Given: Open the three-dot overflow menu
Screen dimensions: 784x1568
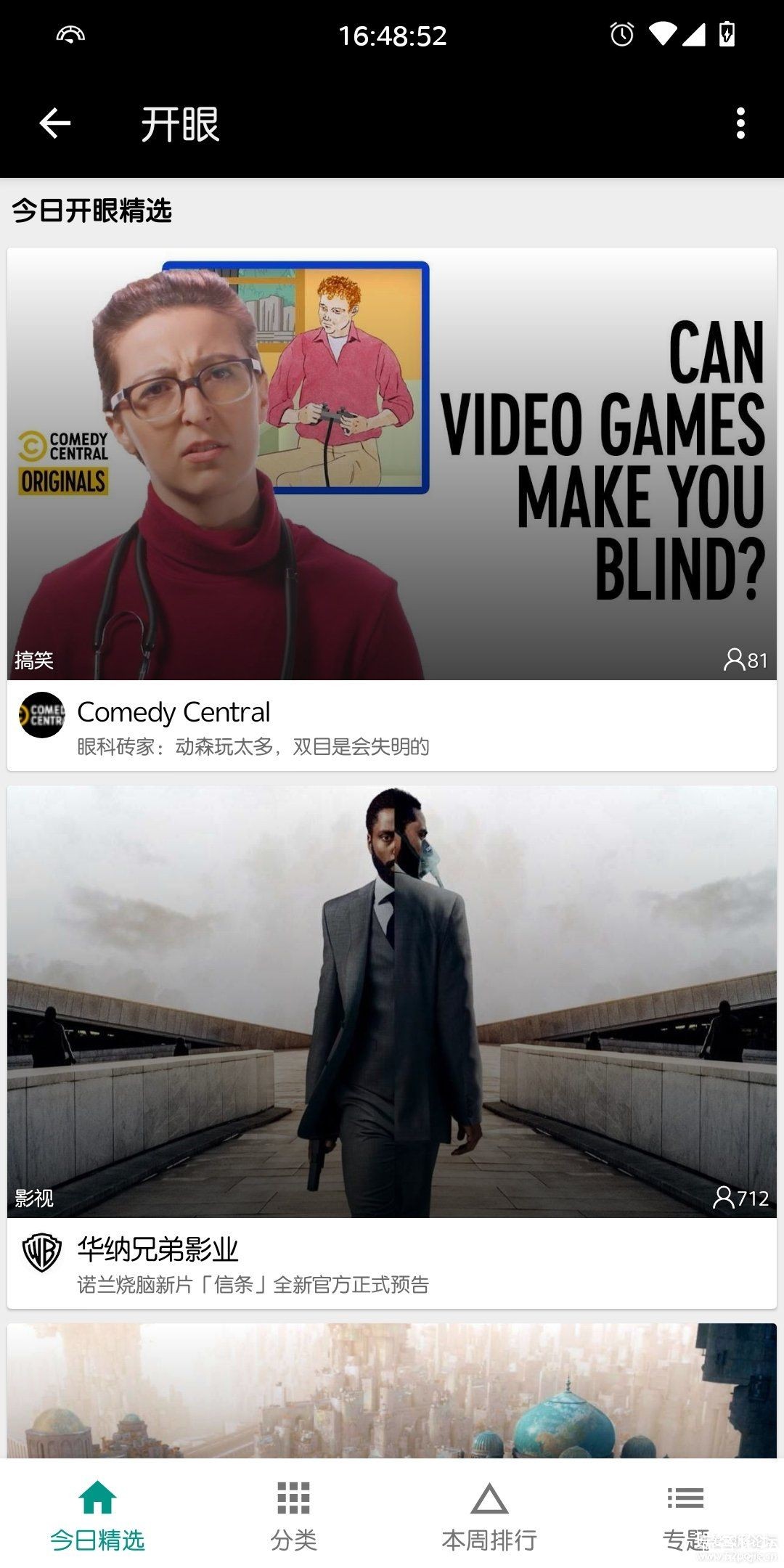Looking at the screenshot, I should click(x=740, y=123).
